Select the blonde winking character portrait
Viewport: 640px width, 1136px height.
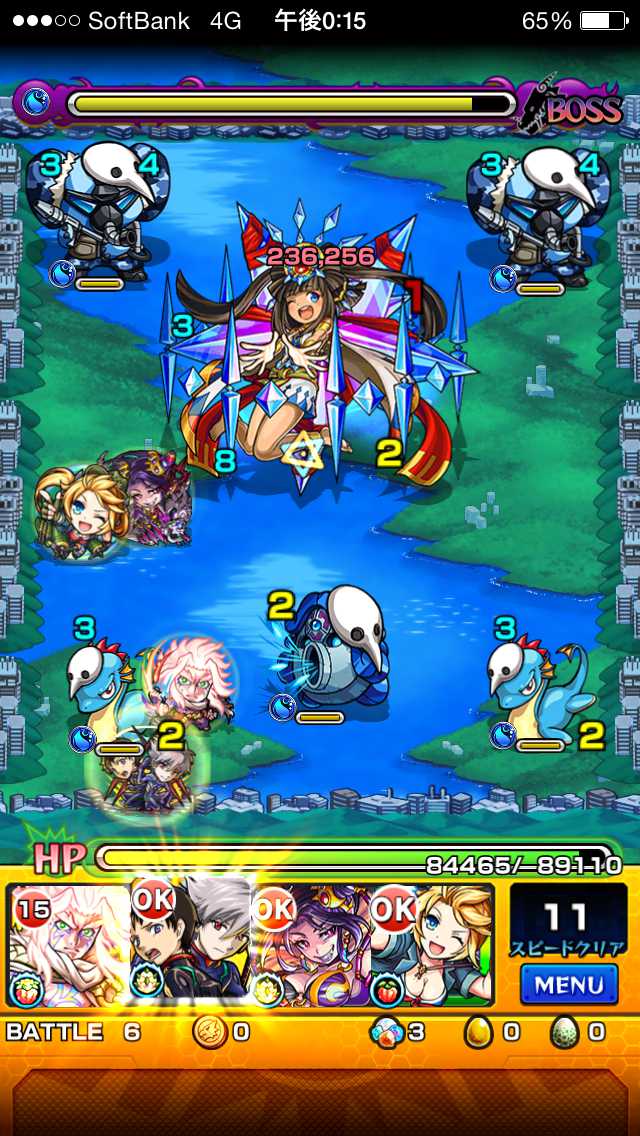(x=432, y=946)
